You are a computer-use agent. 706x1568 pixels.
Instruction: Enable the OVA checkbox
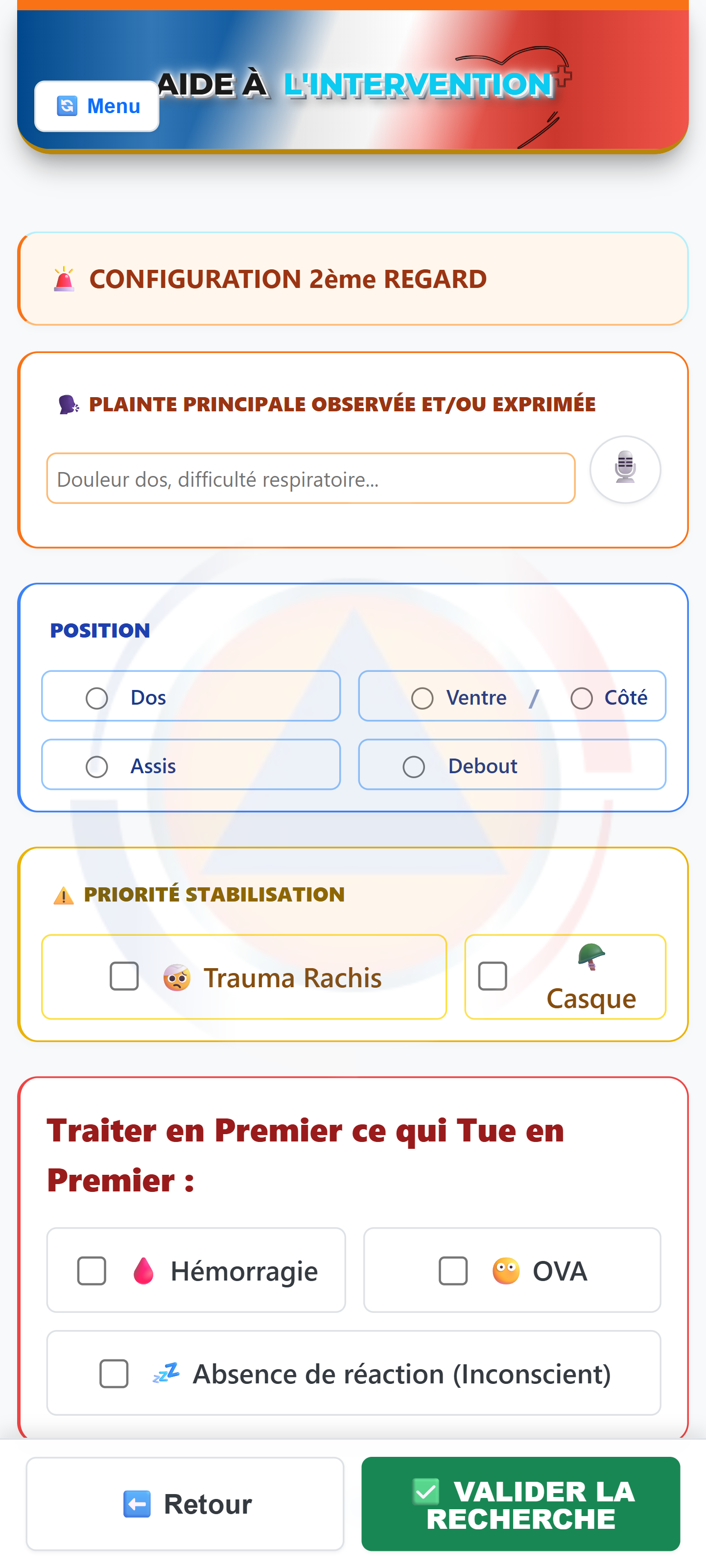click(x=453, y=1271)
